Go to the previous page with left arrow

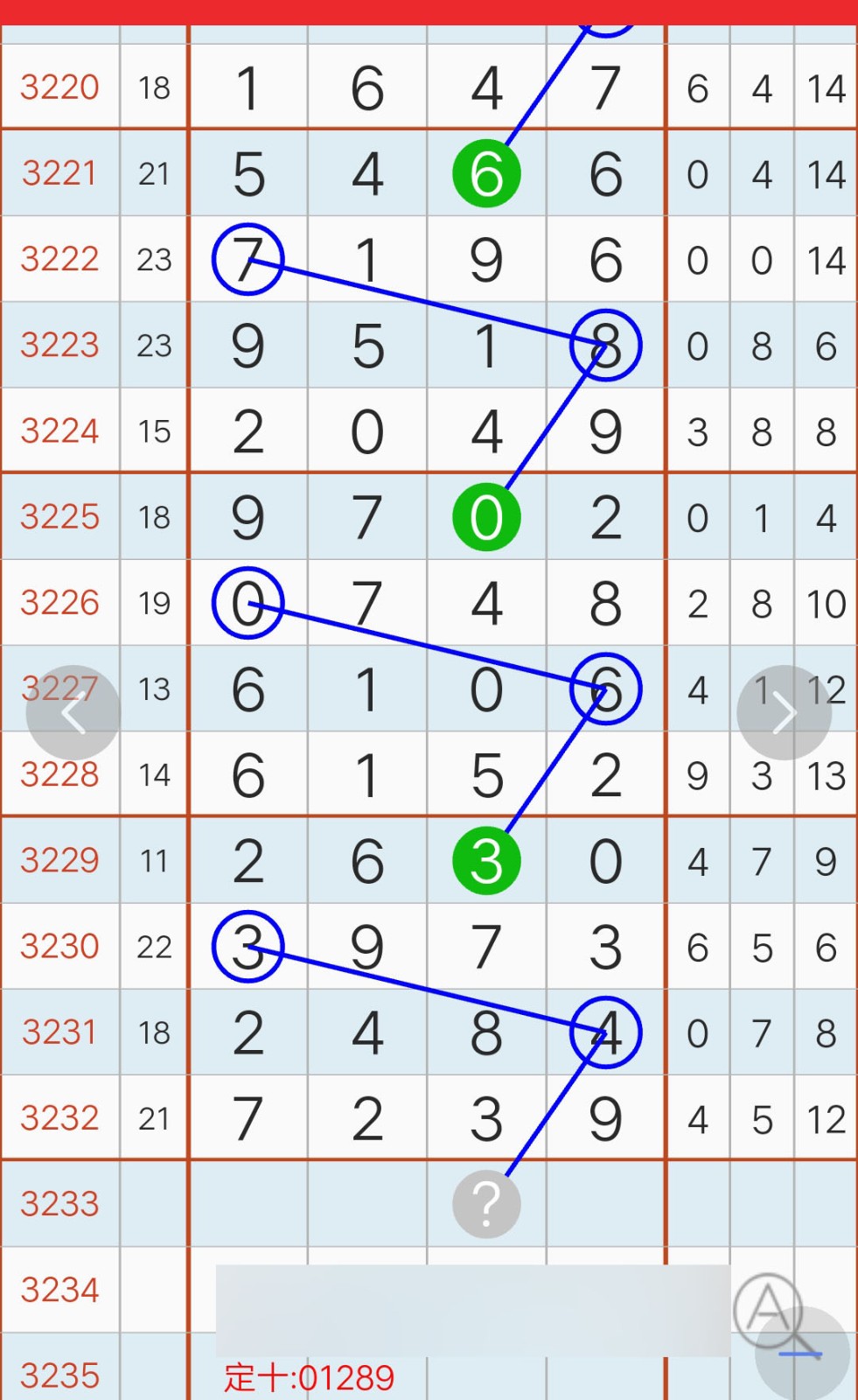pyautogui.click(x=73, y=713)
